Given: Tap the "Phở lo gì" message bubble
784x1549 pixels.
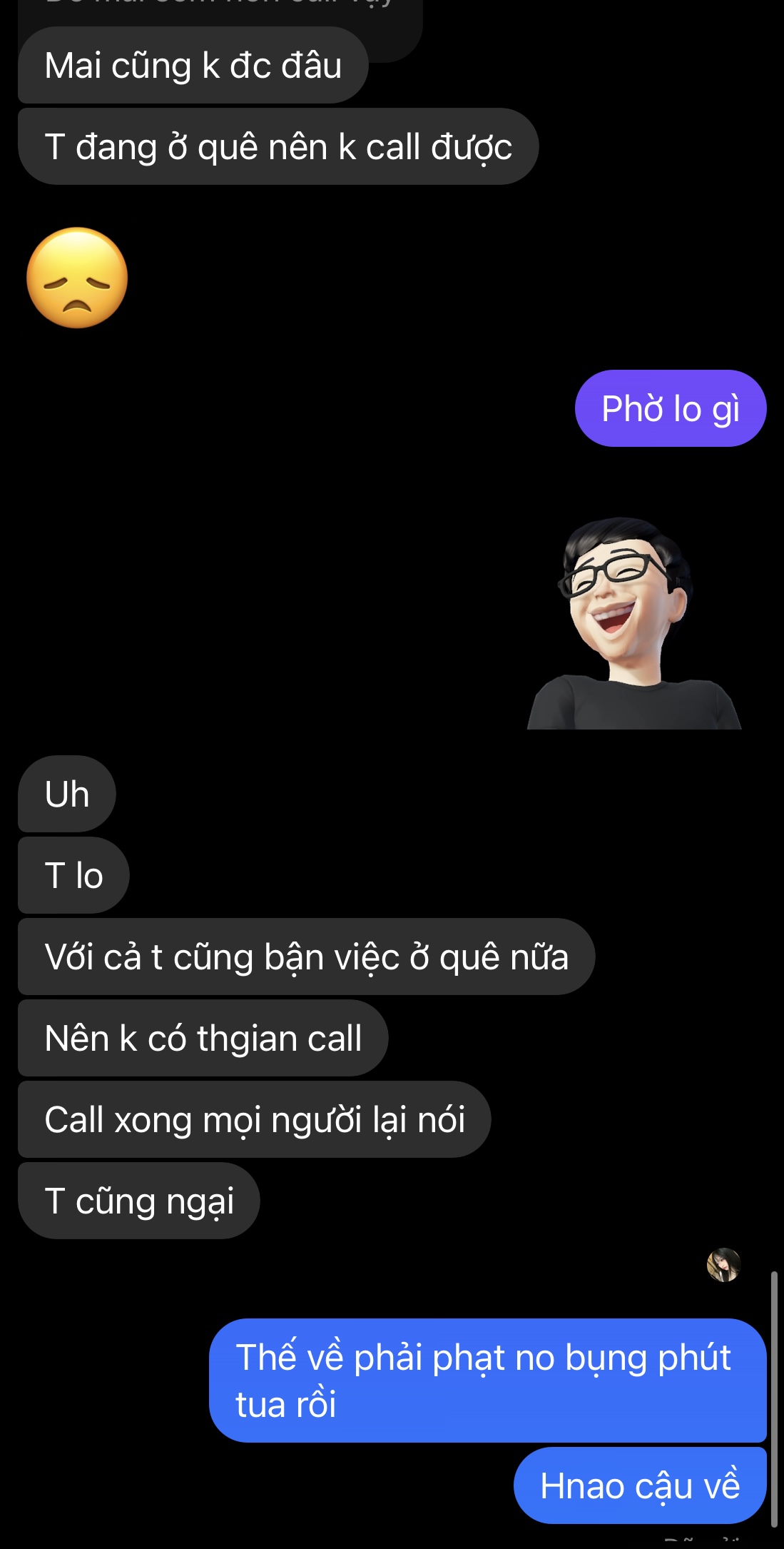Looking at the screenshot, I should click(670, 408).
